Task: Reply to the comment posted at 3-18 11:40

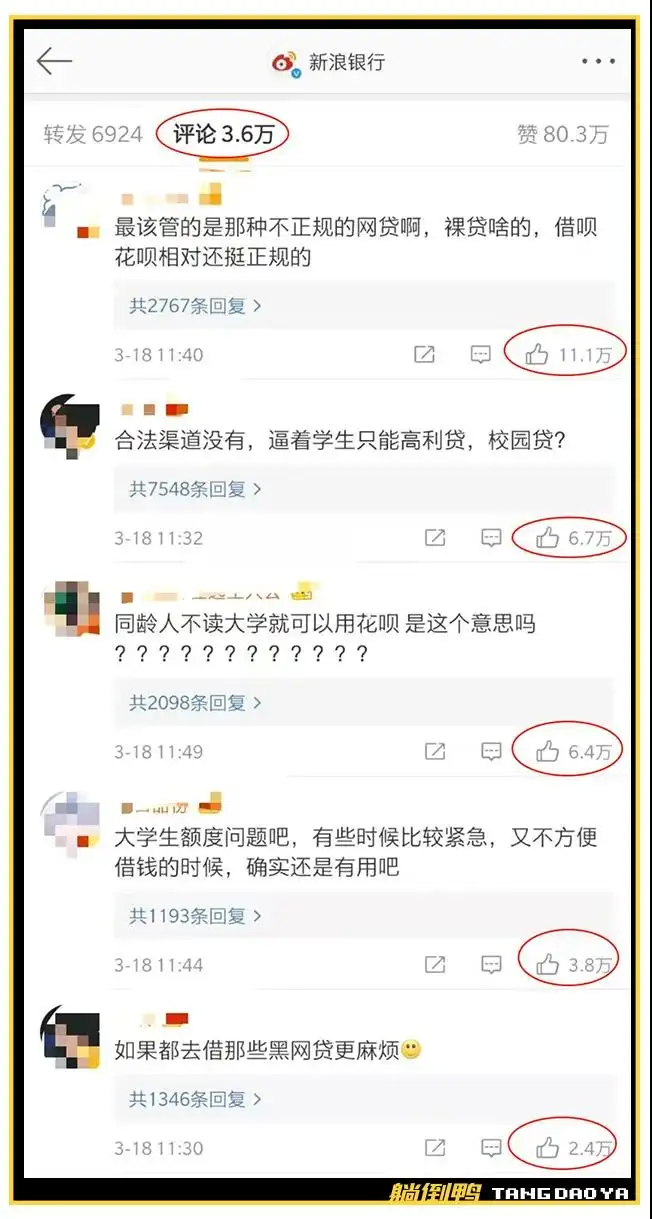Action: click(481, 354)
